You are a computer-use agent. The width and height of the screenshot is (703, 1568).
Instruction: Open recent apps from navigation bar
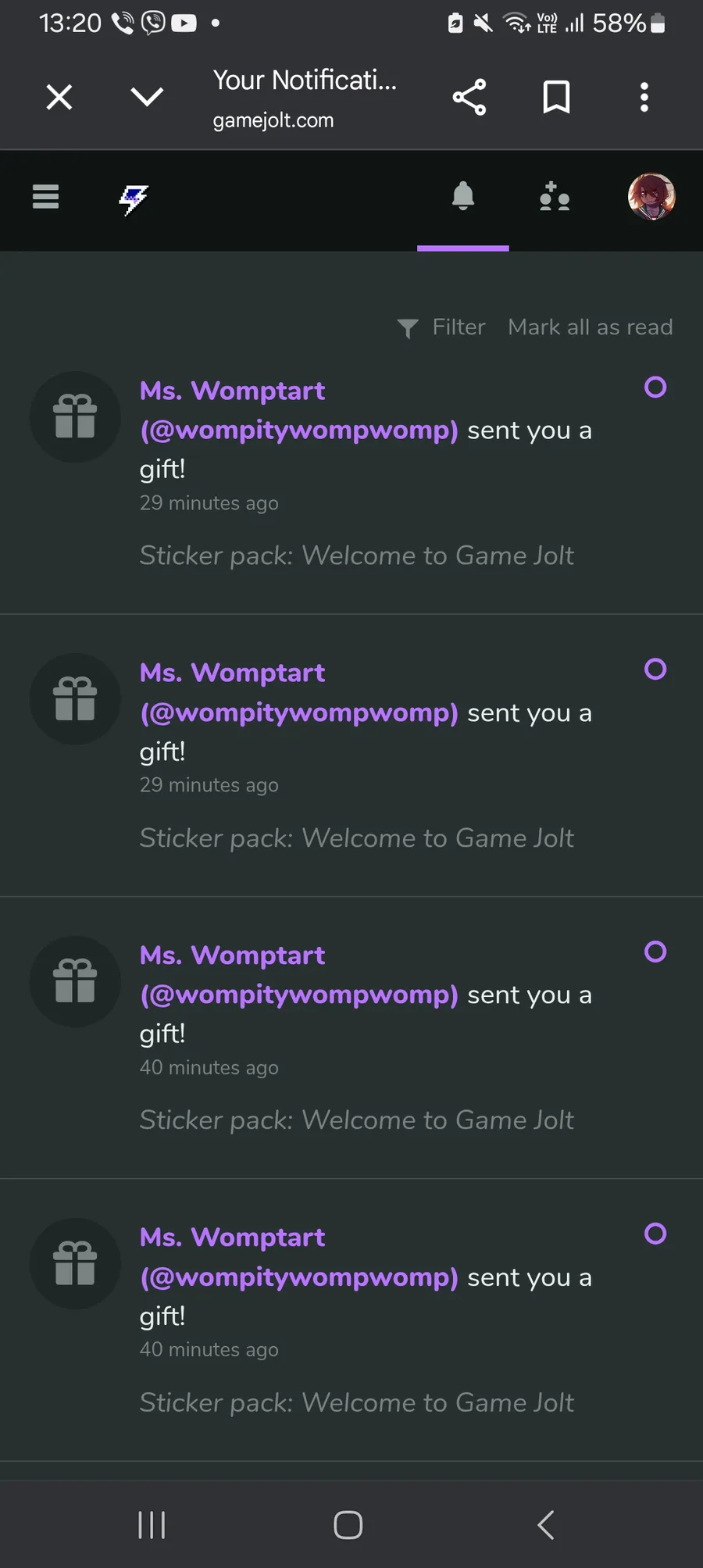152,1524
